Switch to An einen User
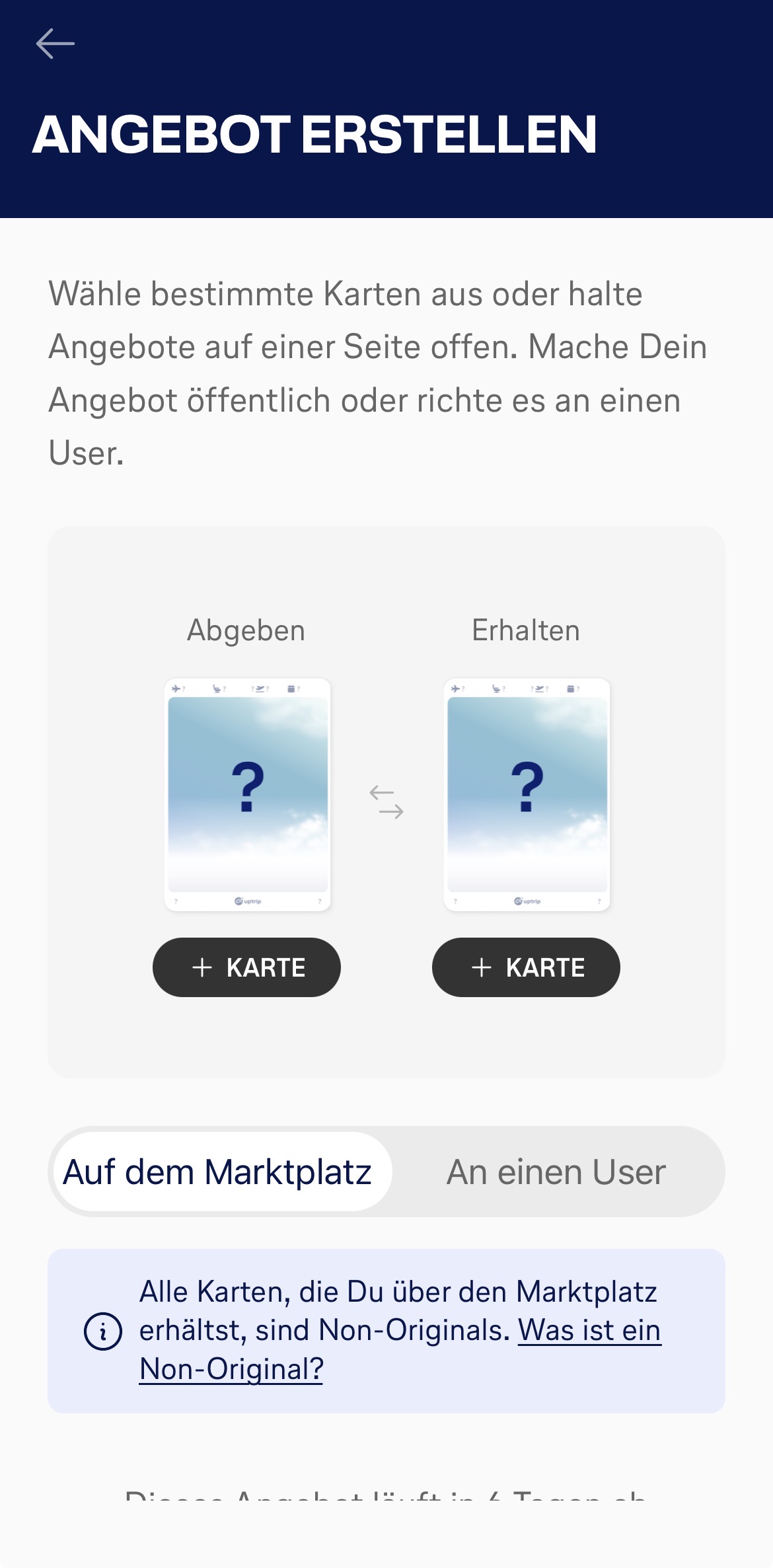Screen dimensions: 773x1568 pyautogui.click(x=556, y=1172)
